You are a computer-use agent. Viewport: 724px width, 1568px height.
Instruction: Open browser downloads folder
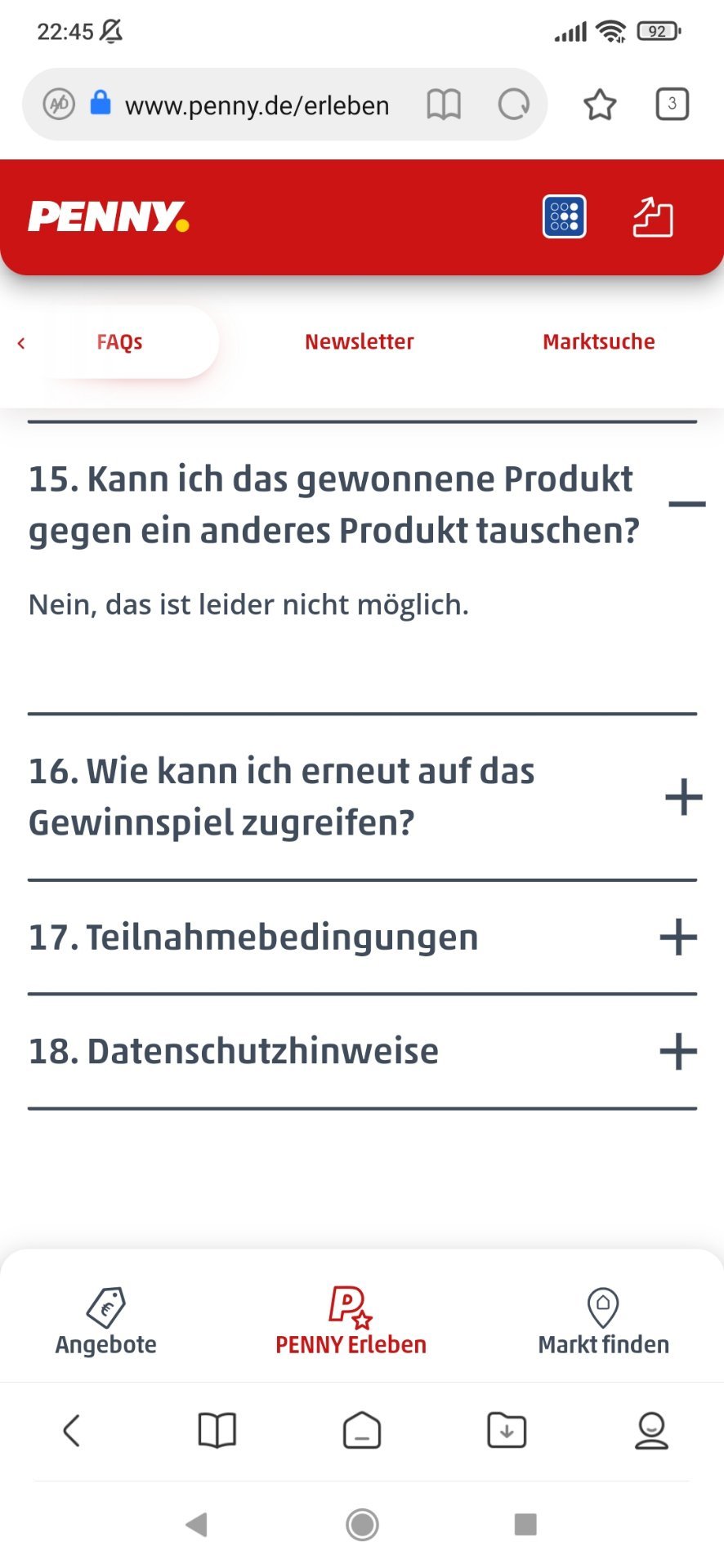coord(507,1430)
